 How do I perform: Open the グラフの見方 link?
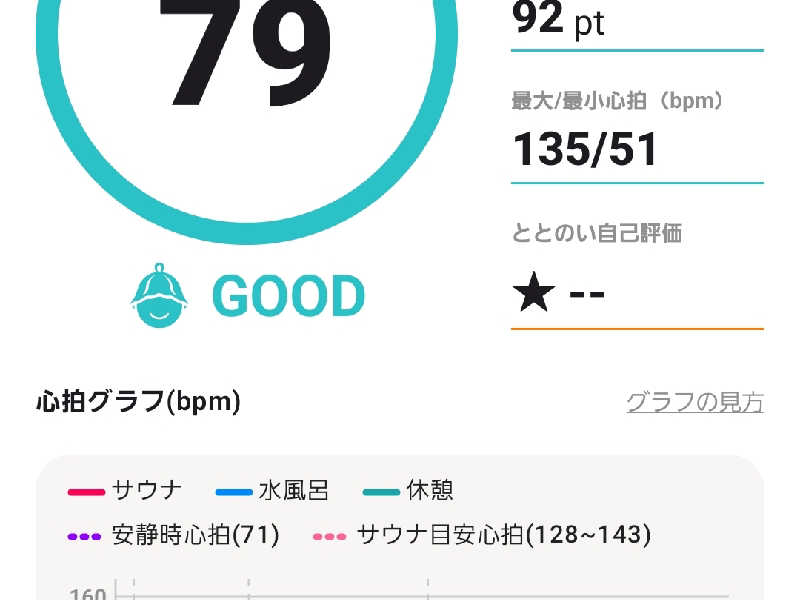click(694, 403)
